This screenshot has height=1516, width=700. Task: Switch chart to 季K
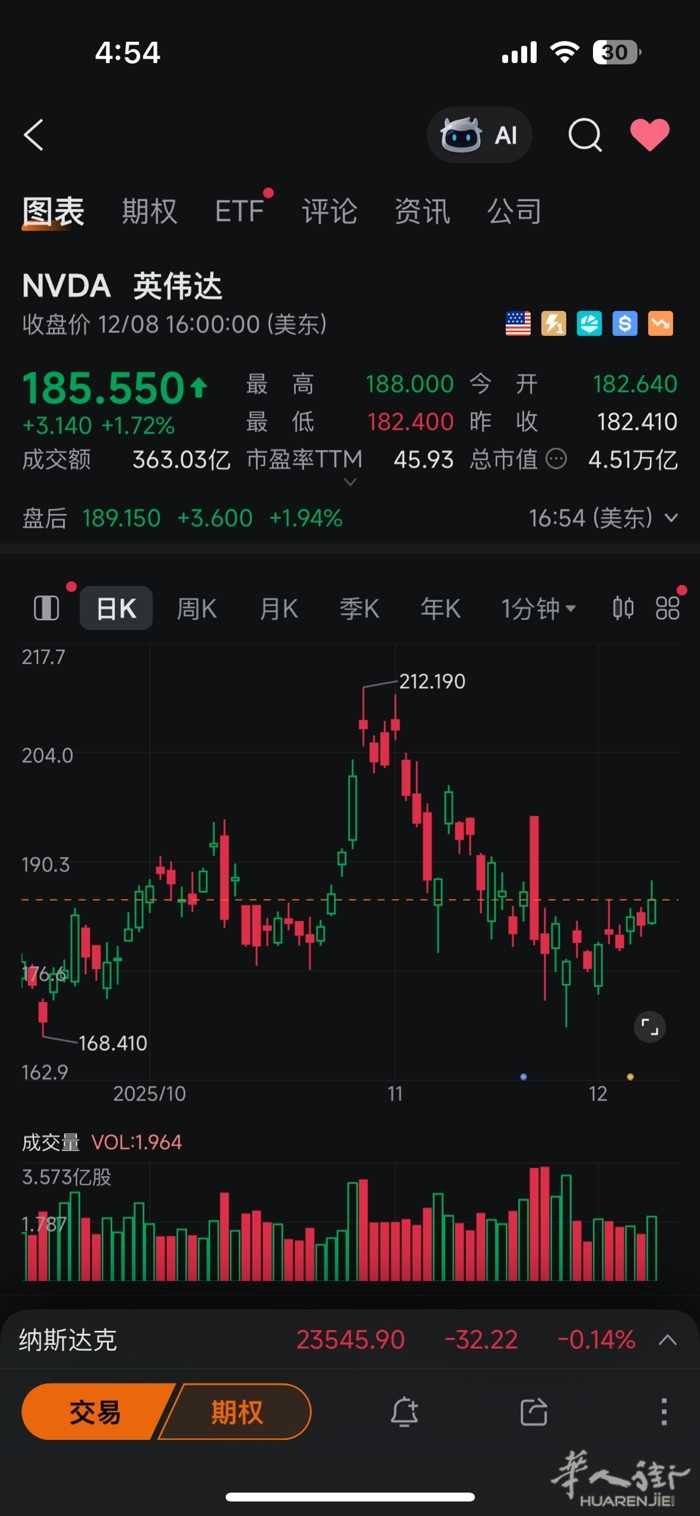tap(359, 608)
